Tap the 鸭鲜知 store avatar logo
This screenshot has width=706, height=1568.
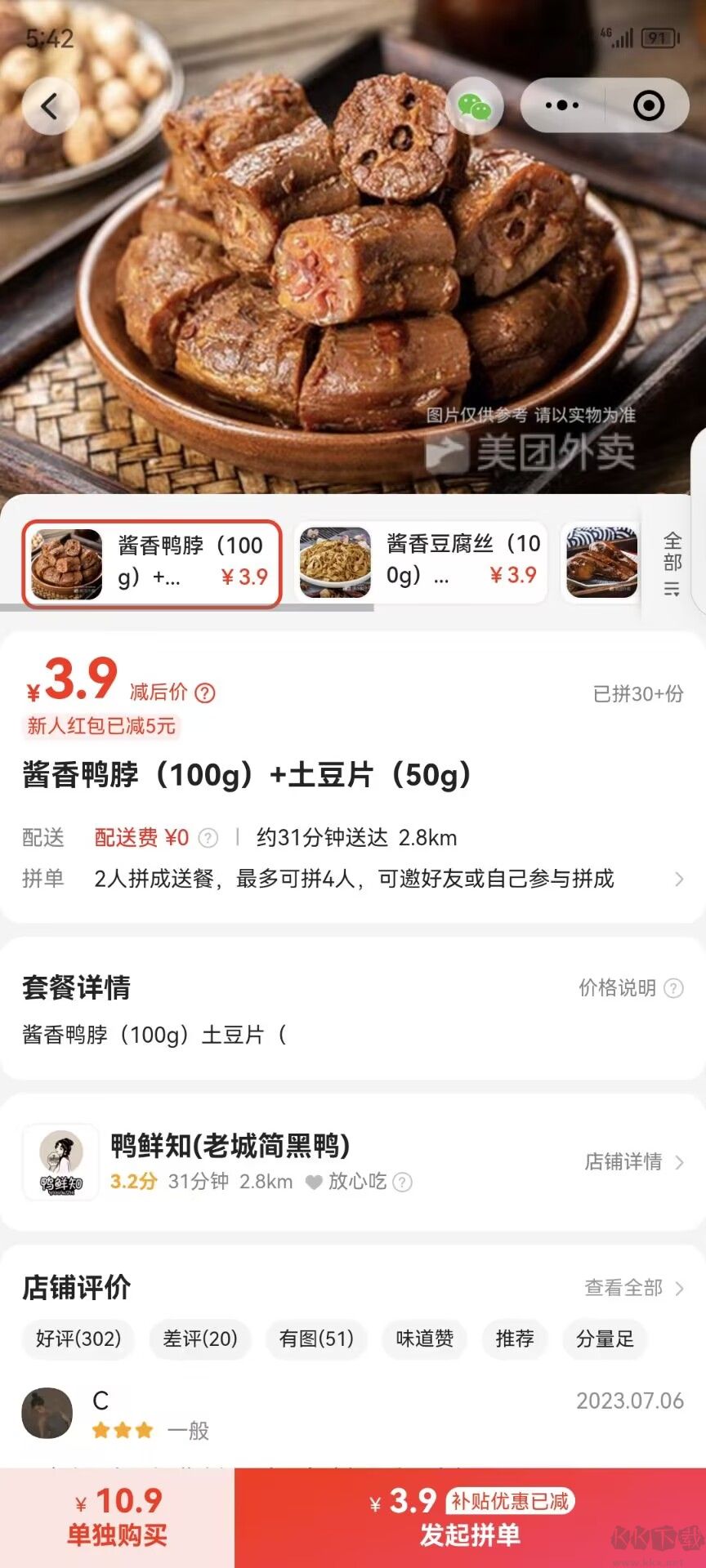coord(61,1162)
